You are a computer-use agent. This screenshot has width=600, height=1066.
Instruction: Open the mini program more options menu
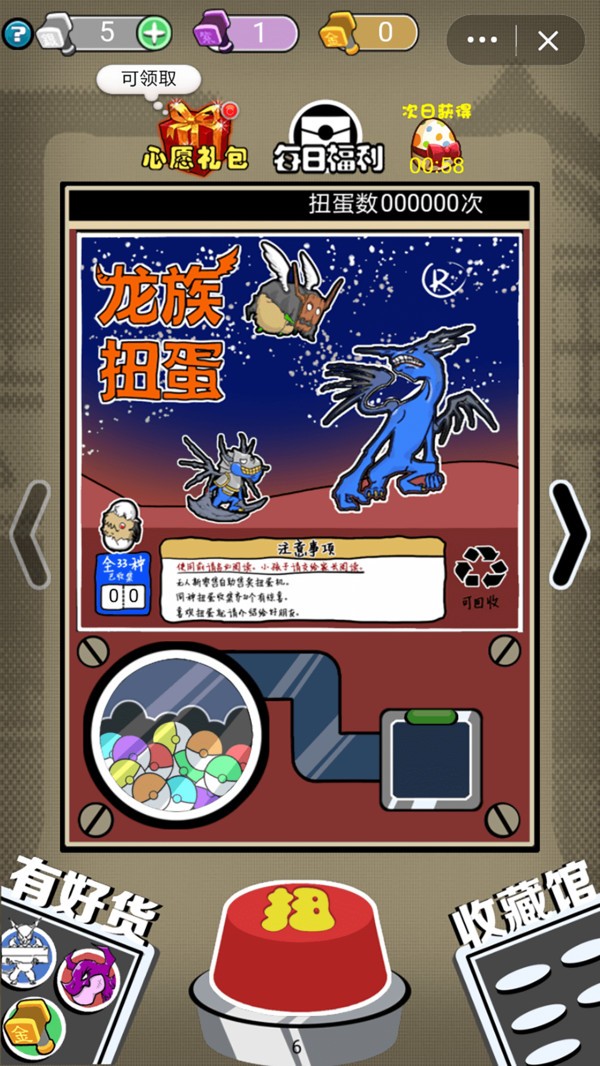(482, 40)
